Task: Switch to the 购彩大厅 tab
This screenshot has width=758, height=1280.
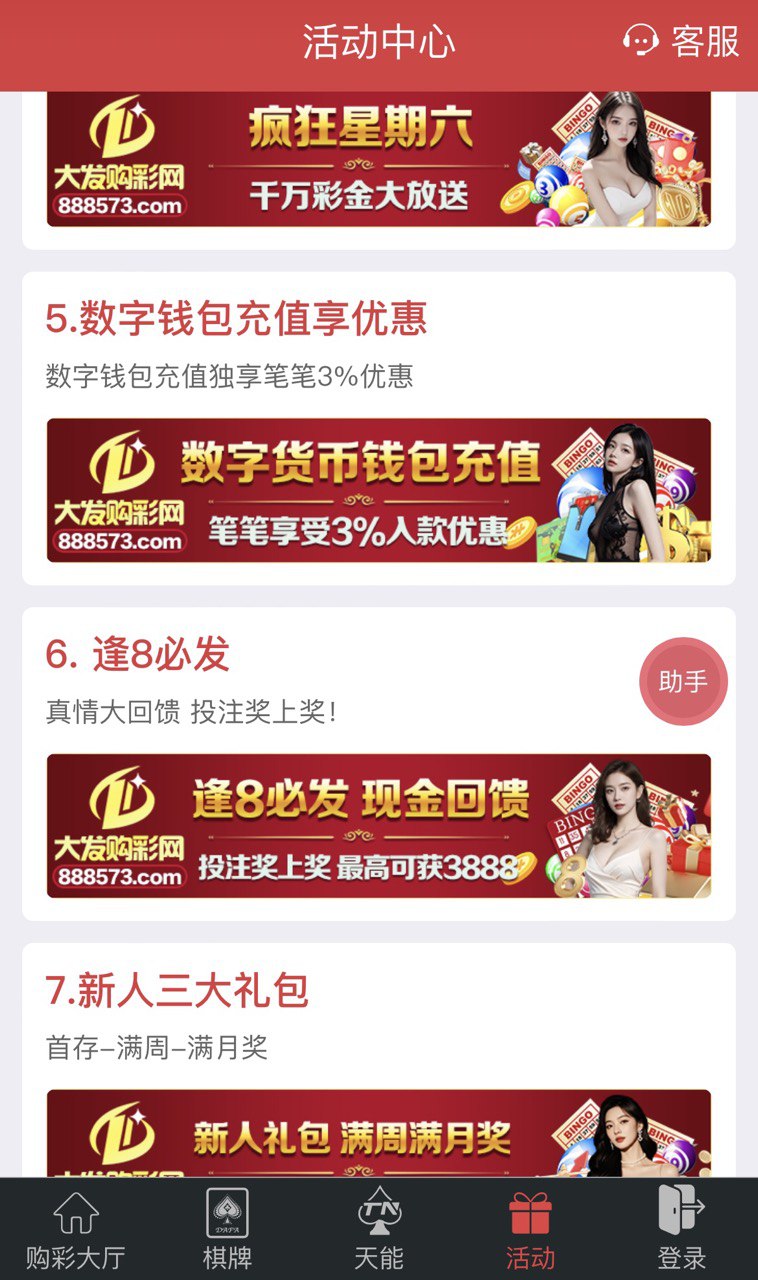Action: pos(75,1230)
